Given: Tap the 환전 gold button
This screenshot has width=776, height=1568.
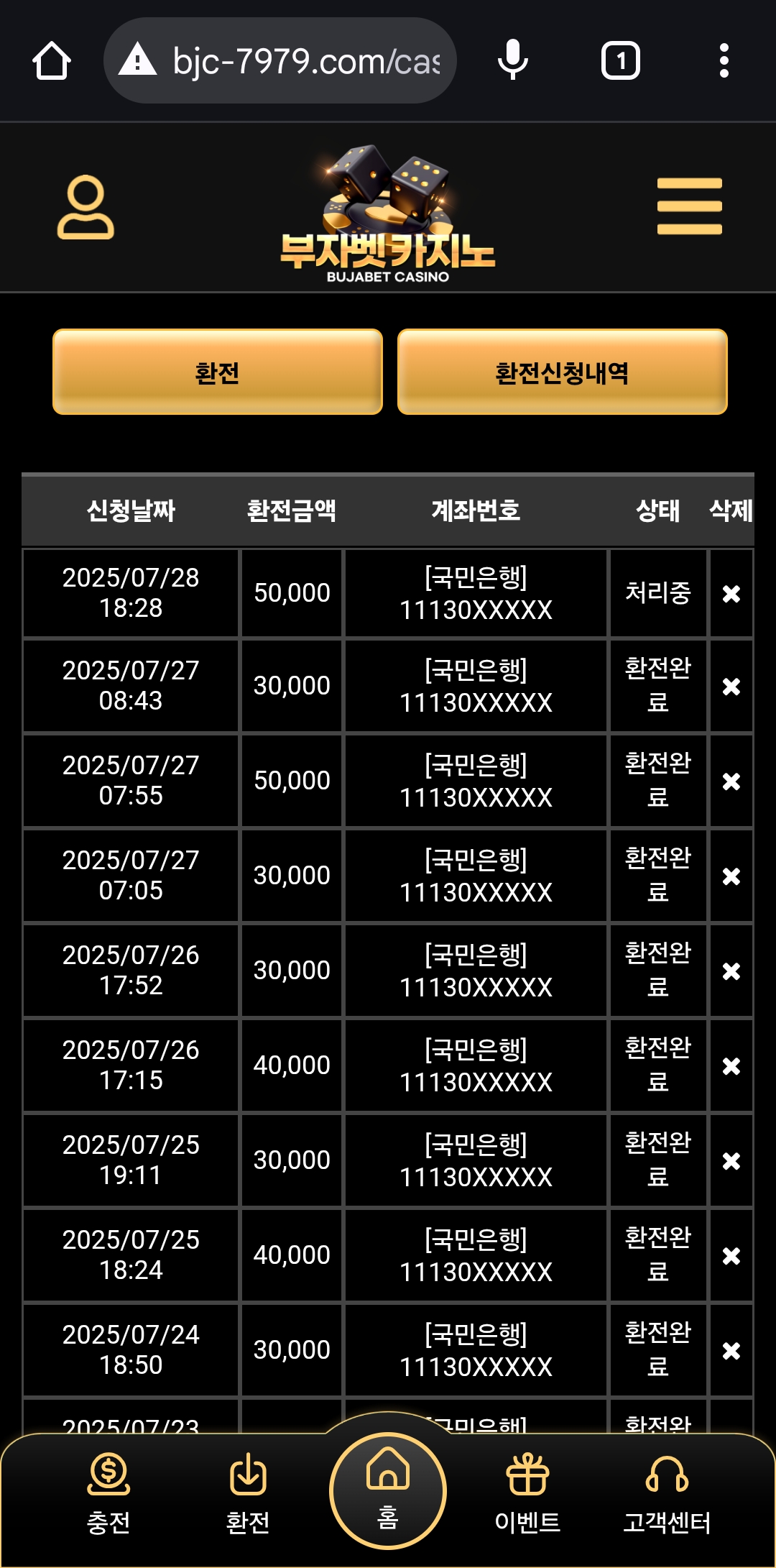Looking at the screenshot, I should point(217,372).
